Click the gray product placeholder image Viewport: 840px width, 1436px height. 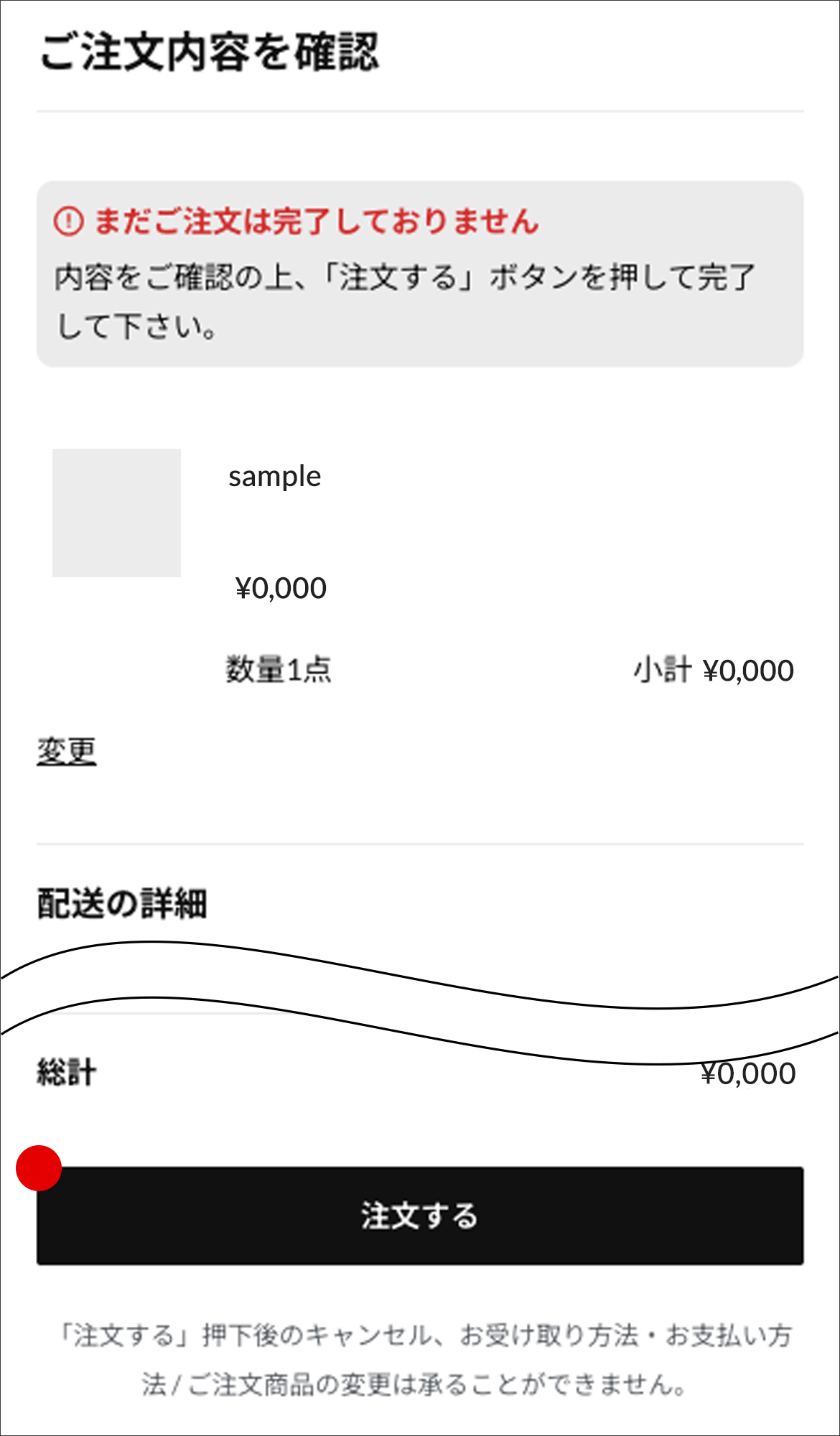pos(117,511)
